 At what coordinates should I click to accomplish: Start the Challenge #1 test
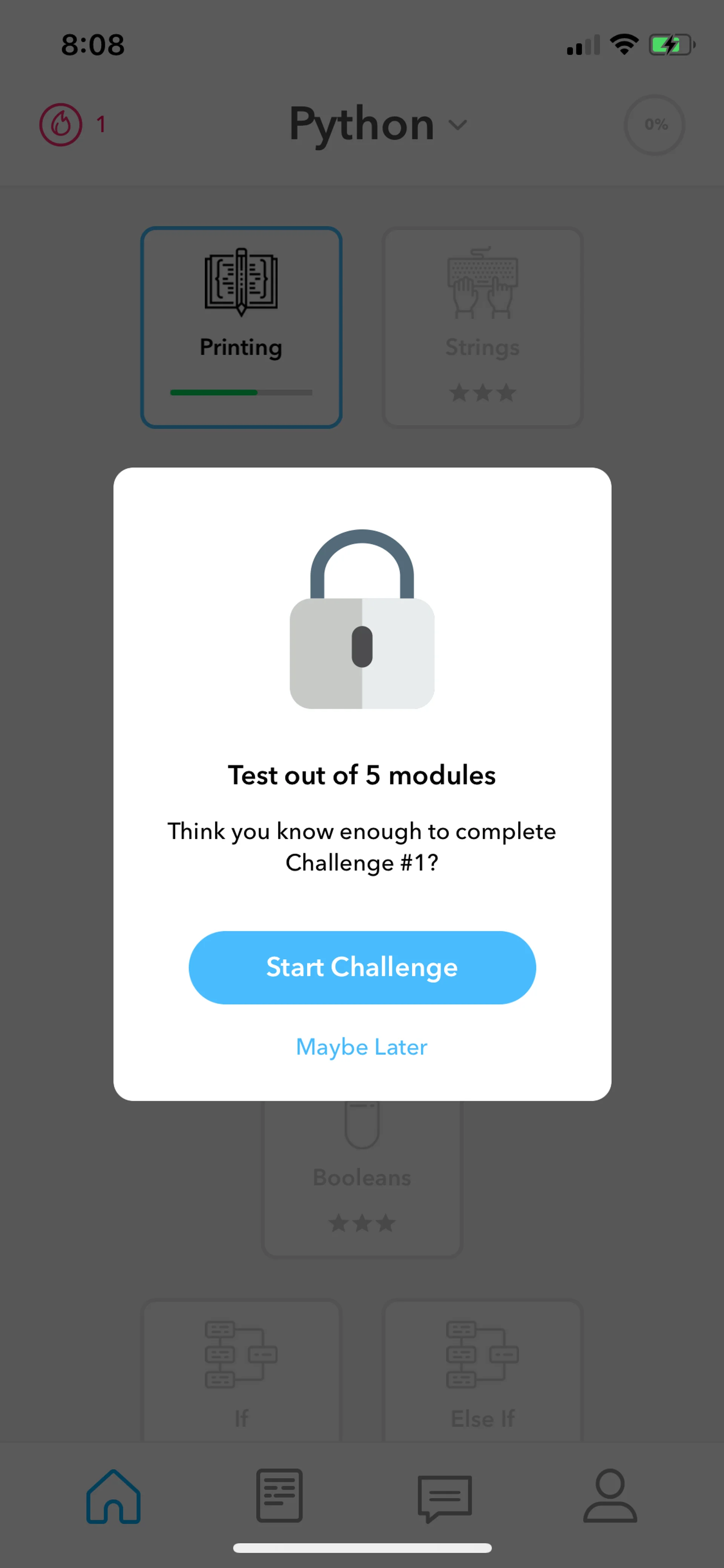(362, 967)
